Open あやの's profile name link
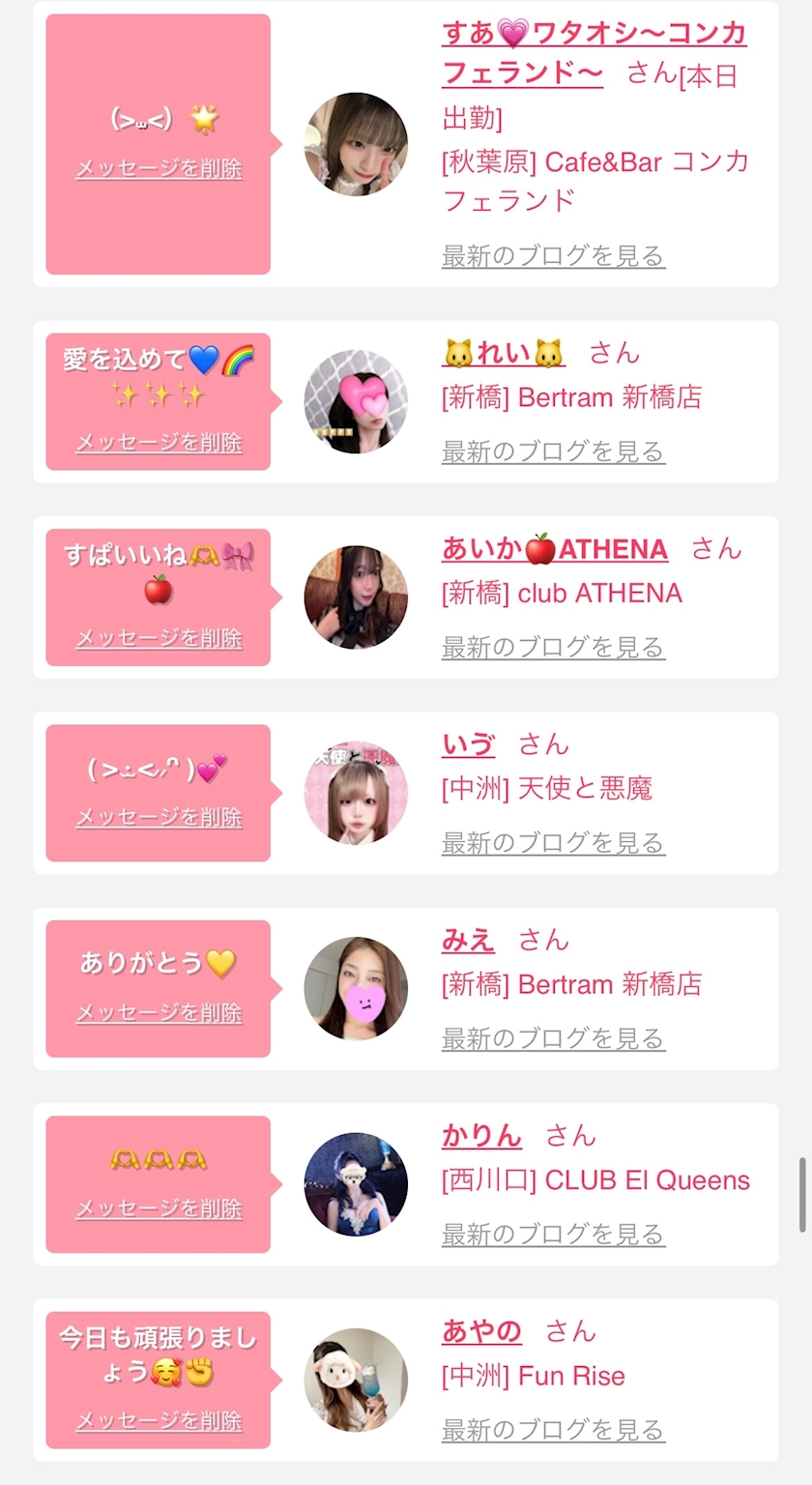 [x=481, y=1331]
